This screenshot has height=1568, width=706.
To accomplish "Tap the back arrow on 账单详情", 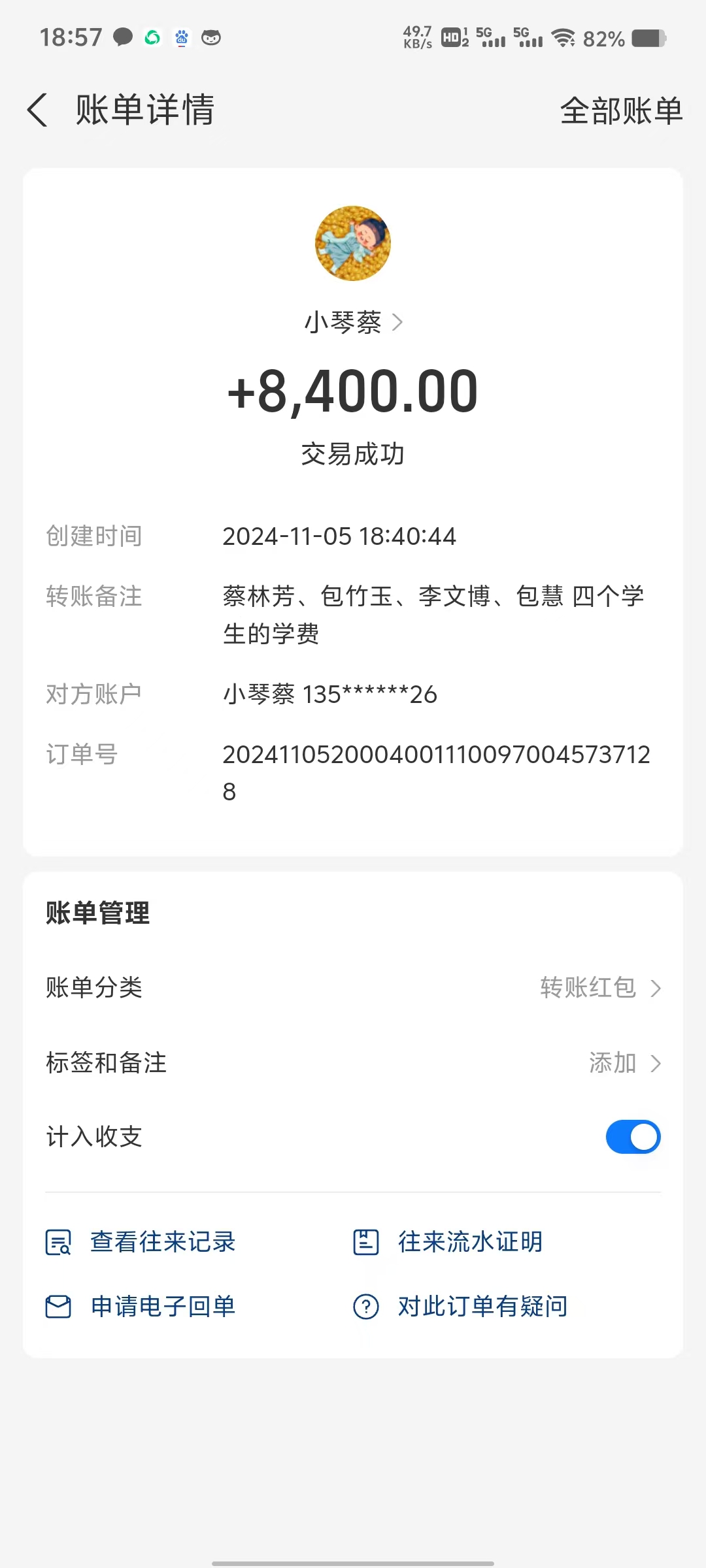I will [x=37, y=110].
